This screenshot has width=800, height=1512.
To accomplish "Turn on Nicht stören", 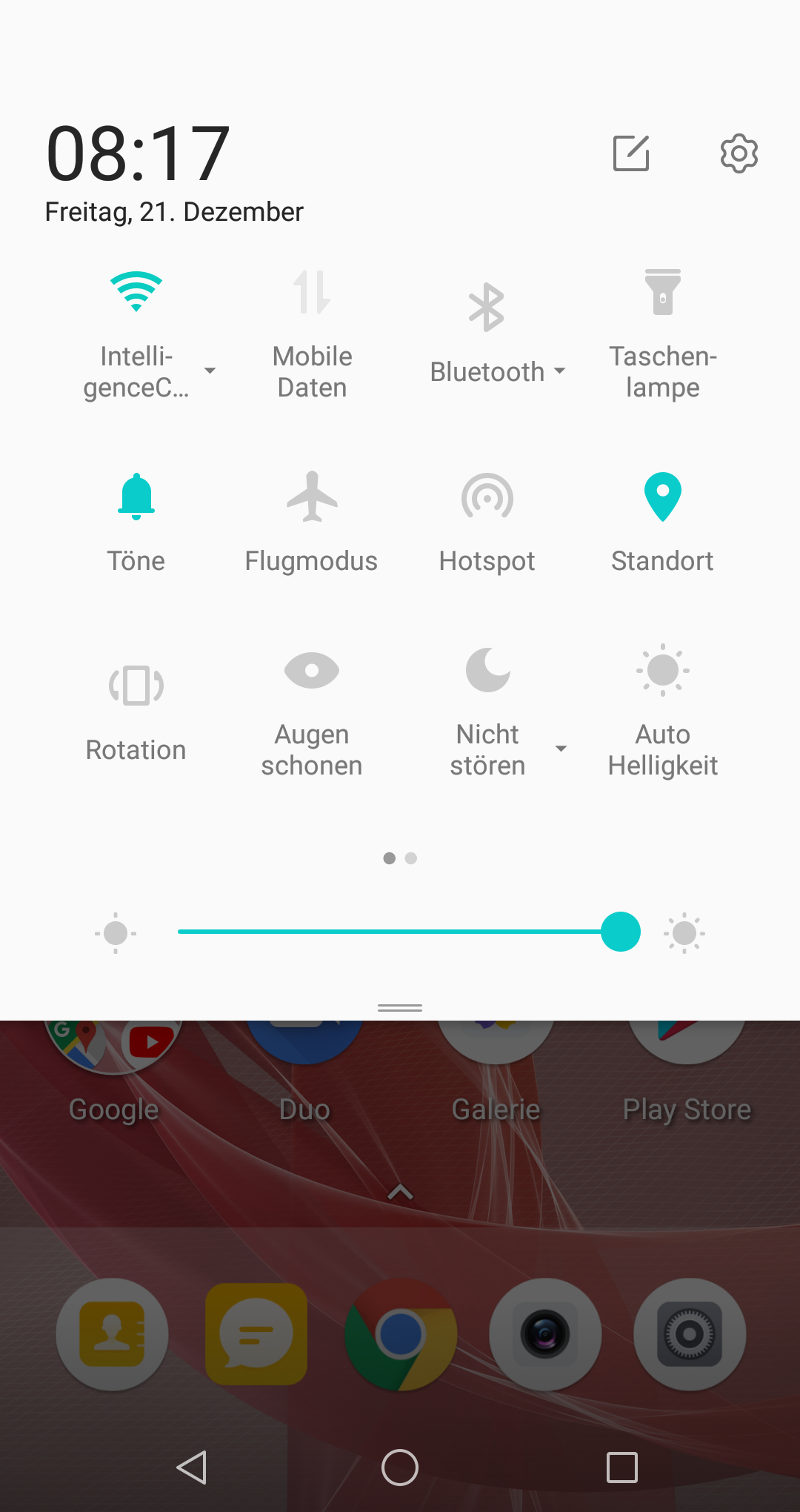I will pyautogui.click(x=487, y=671).
